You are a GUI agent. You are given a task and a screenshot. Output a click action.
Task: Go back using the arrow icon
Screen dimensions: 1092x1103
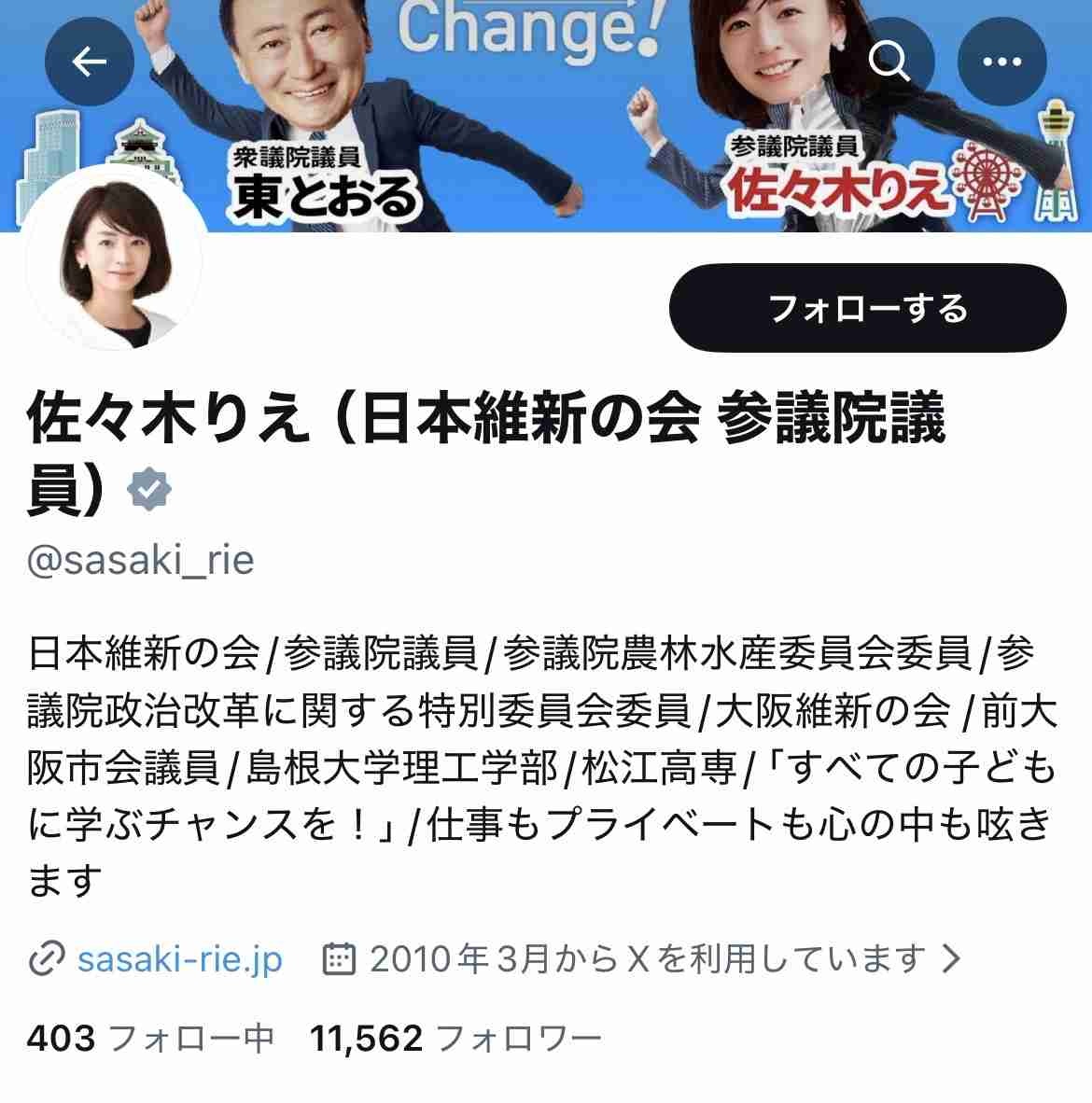pos(90,62)
